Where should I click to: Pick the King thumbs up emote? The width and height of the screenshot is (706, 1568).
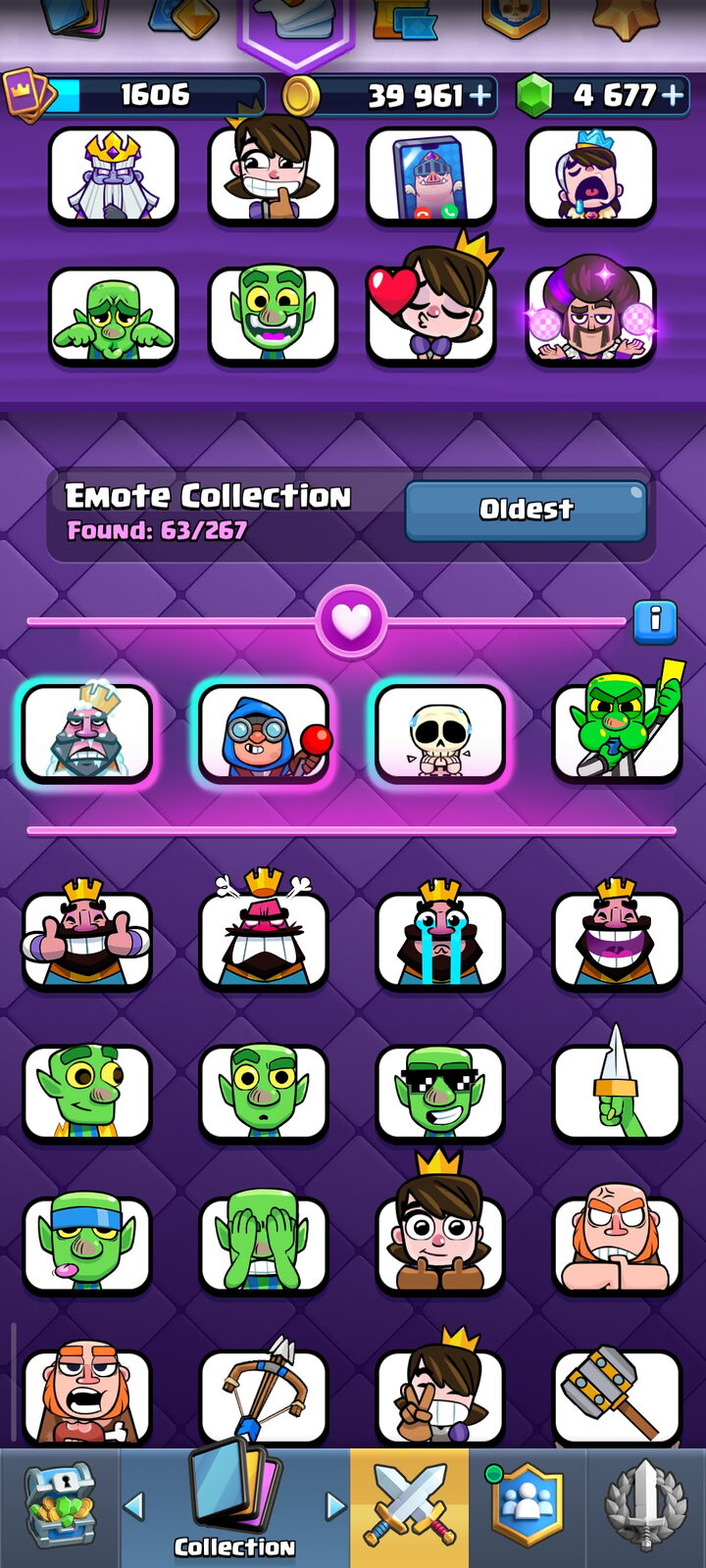pos(87,938)
